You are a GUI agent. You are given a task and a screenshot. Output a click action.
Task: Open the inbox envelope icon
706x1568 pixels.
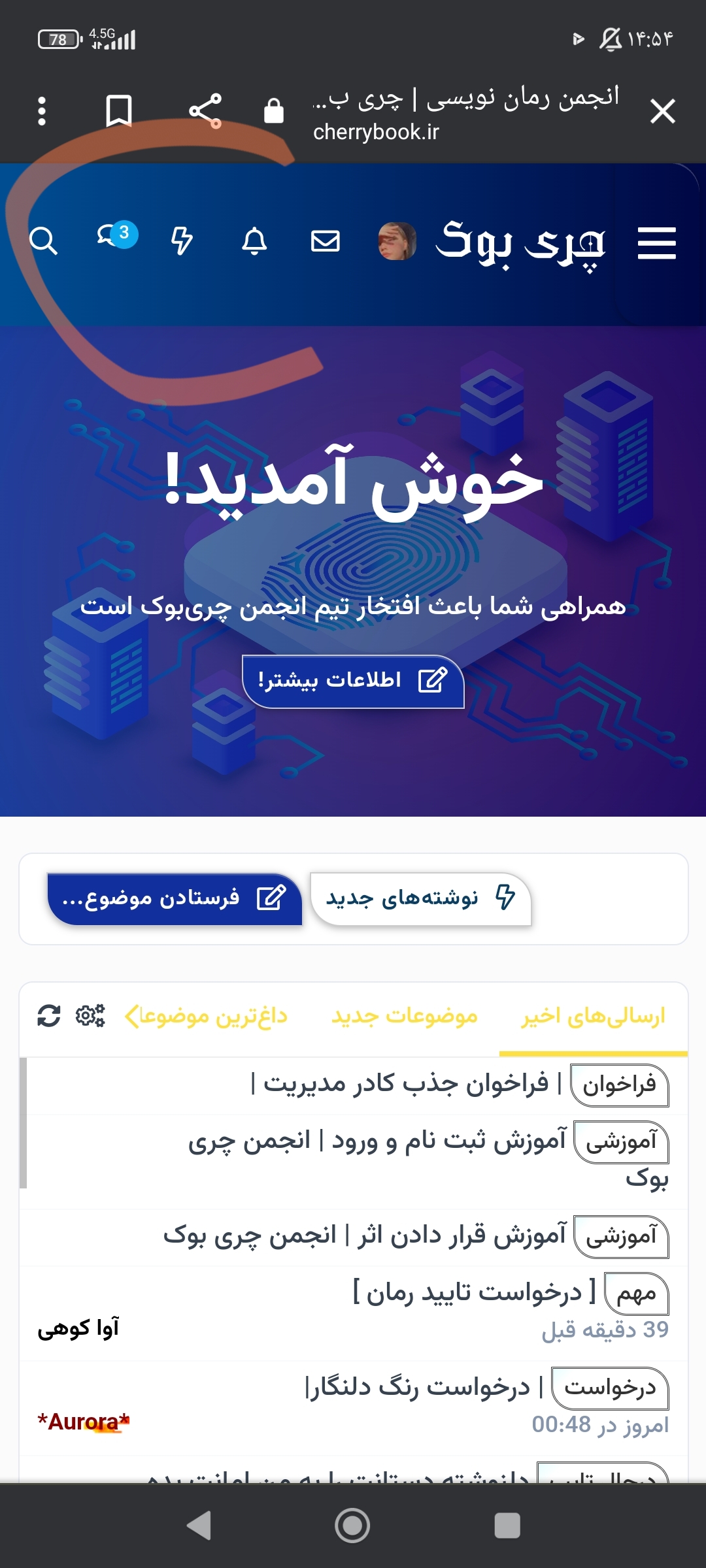pyautogui.click(x=326, y=241)
